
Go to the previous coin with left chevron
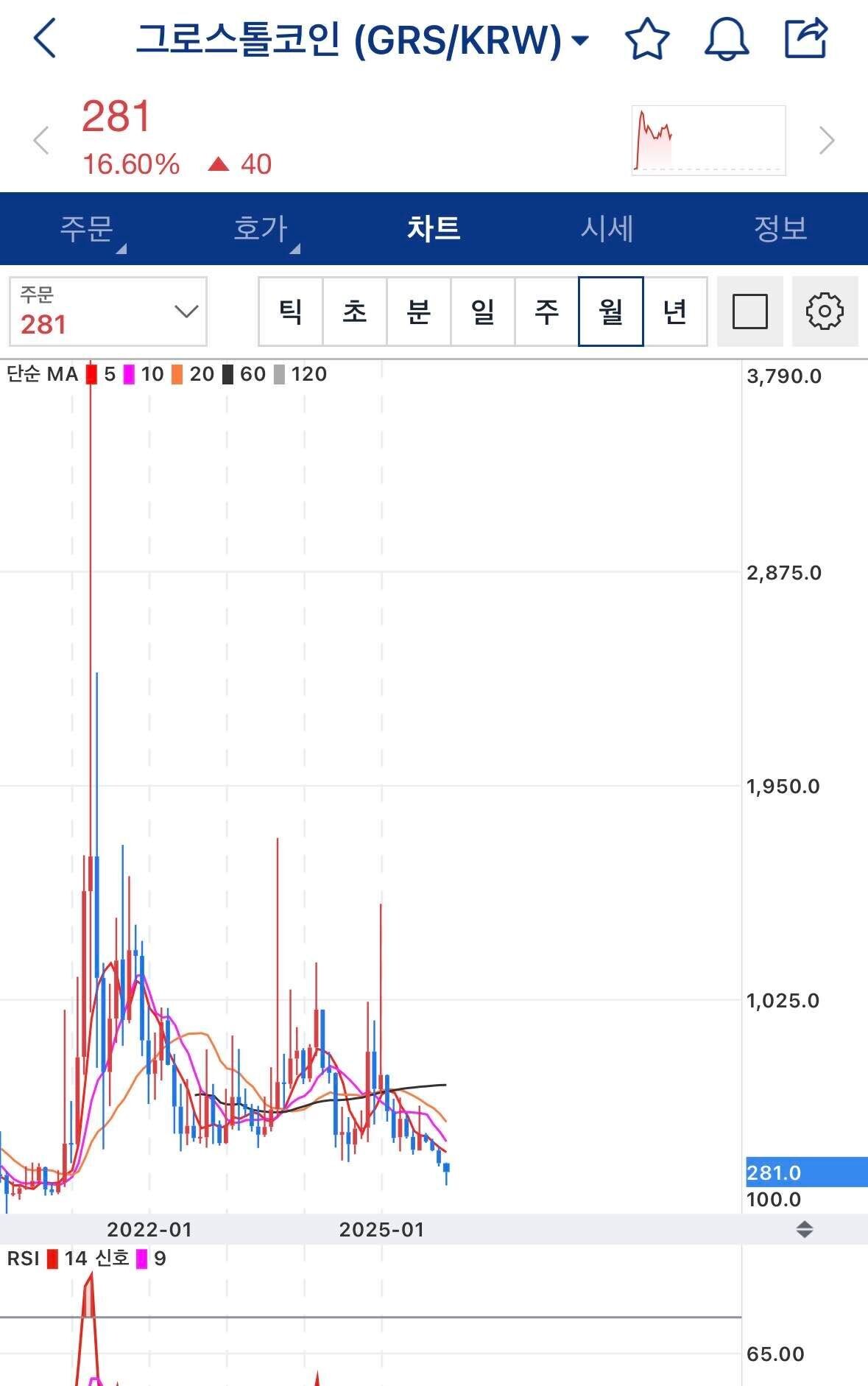coord(41,140)
